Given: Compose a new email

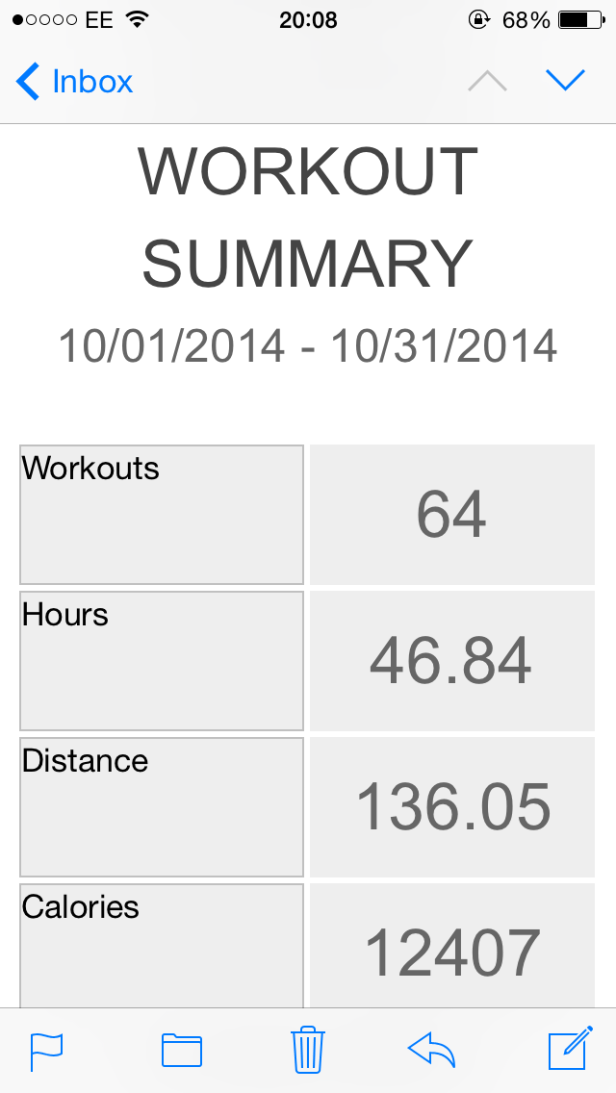Looking at the screenshot, I should point(570,1049).
